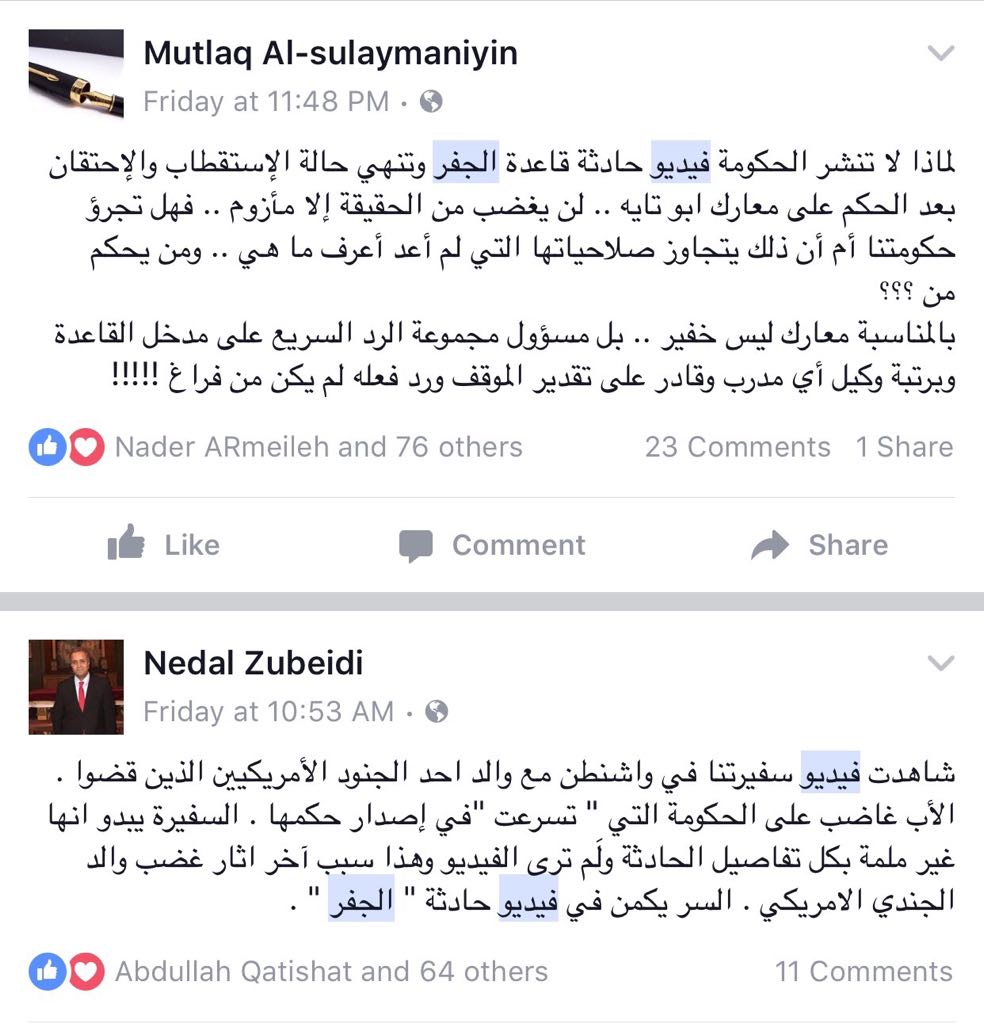The image size is (984, 1024).
Task: Open Nedal Zubeidi's profile name
Action: [253, 663]
